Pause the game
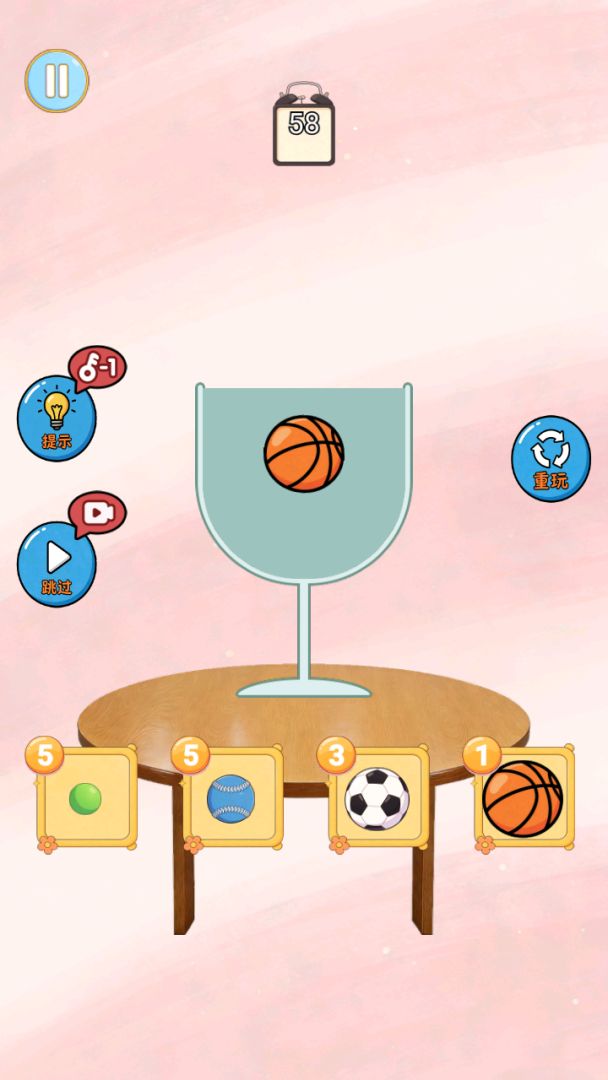 tap(56, 81)
